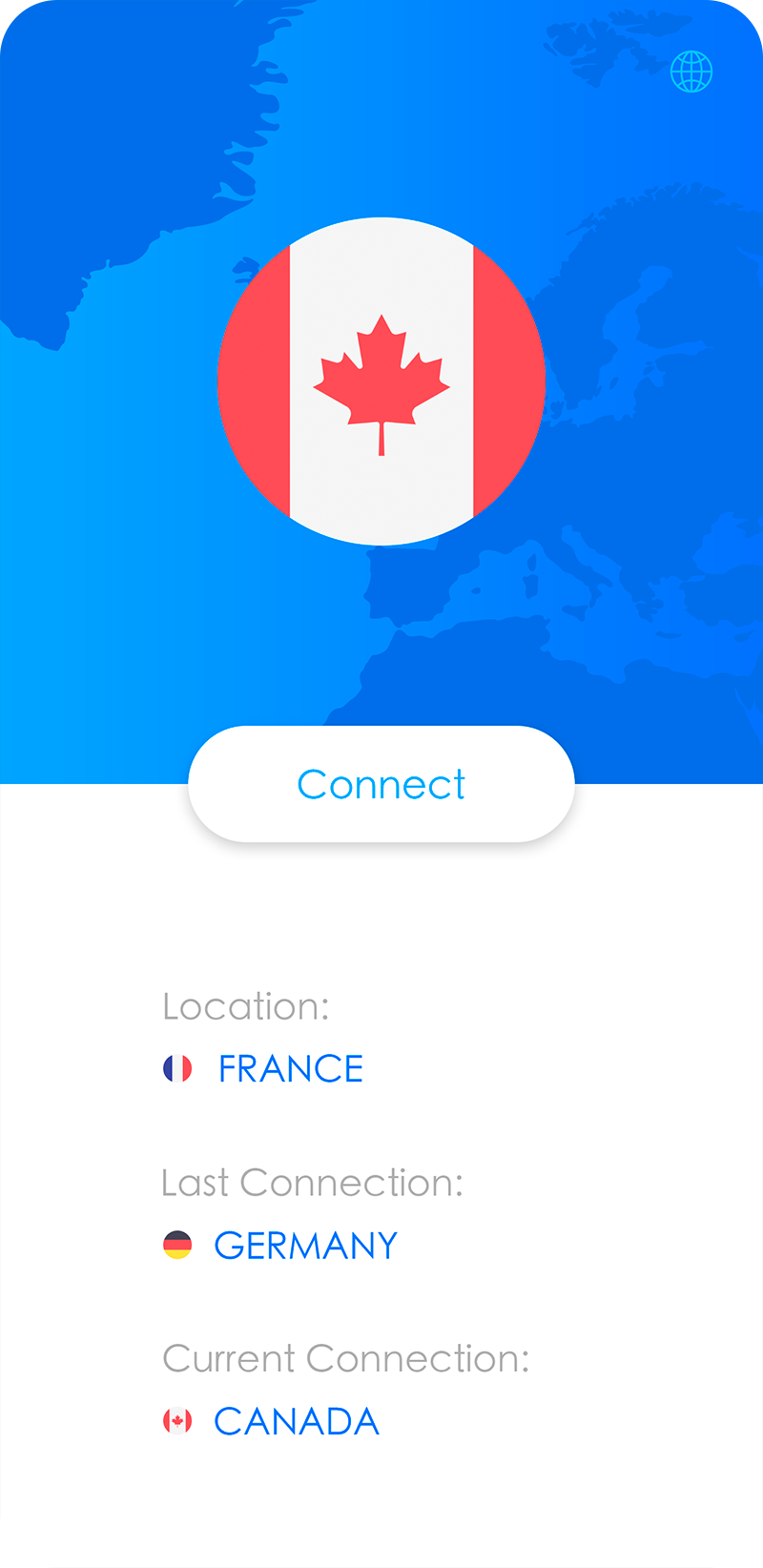
Task: Choose GERMANY under Last Connection
Action: (305, 1245)
